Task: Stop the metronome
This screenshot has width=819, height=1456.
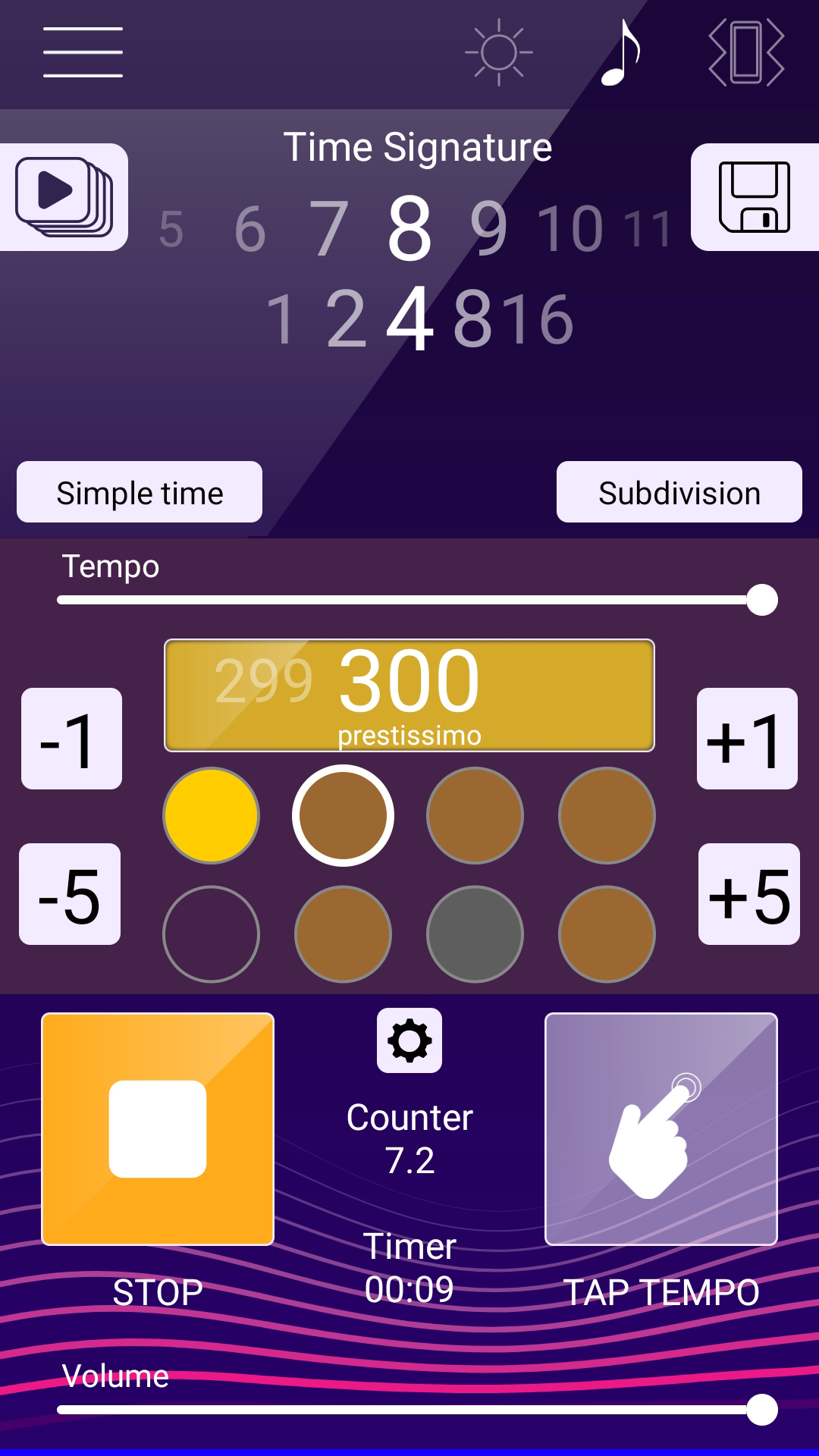Action: point(158,1128)
